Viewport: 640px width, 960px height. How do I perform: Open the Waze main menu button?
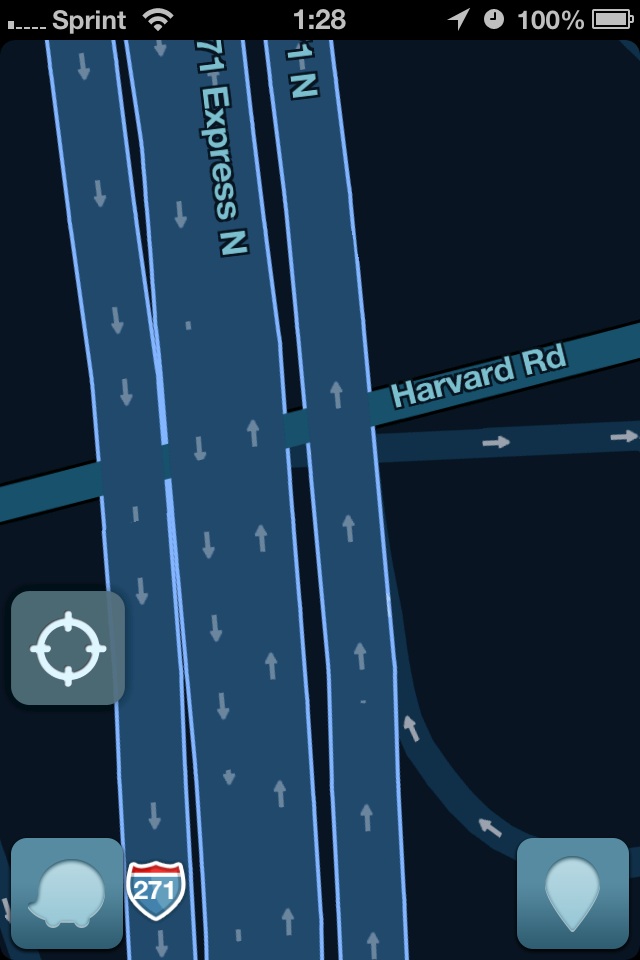tap(67, 893)
